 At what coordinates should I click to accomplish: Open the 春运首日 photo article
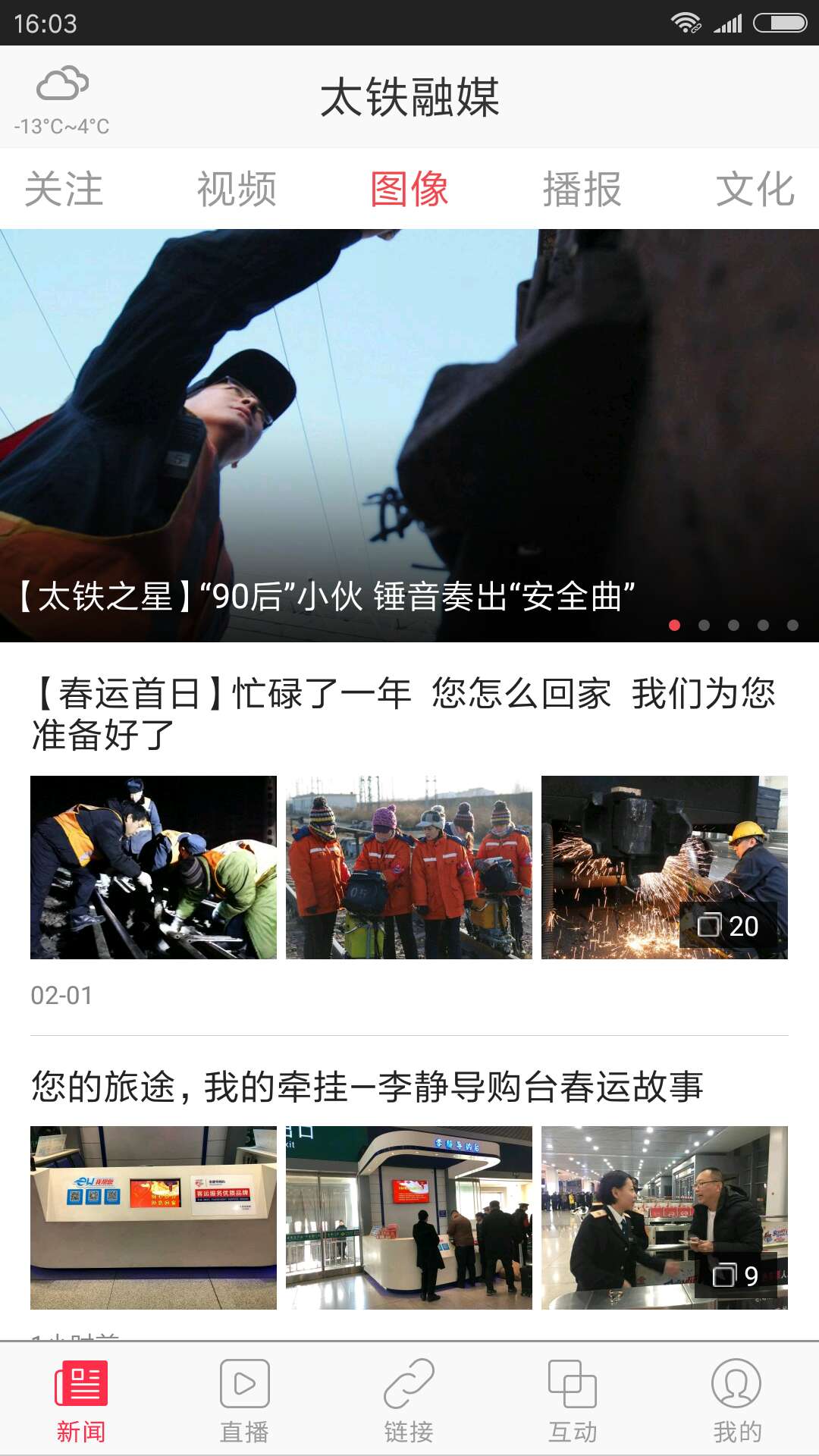point(403,714)
